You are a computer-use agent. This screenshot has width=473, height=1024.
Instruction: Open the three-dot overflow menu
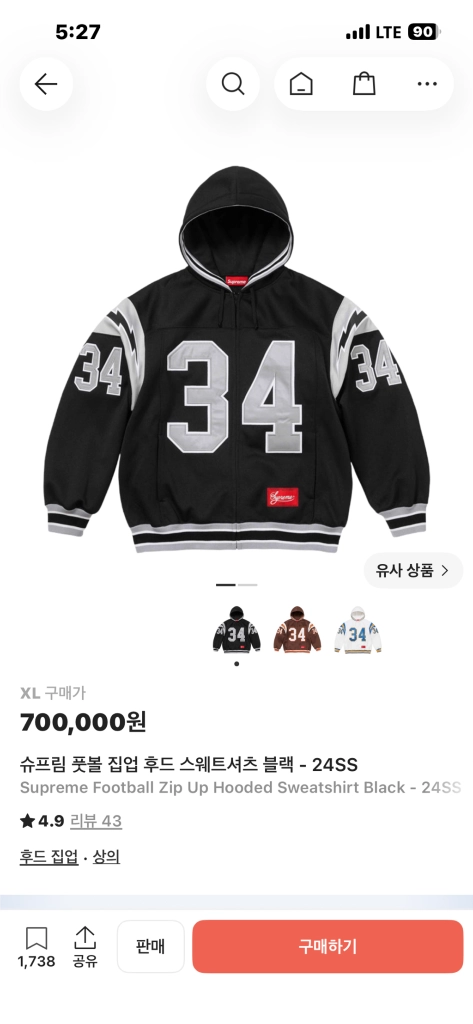coord(427,84)
